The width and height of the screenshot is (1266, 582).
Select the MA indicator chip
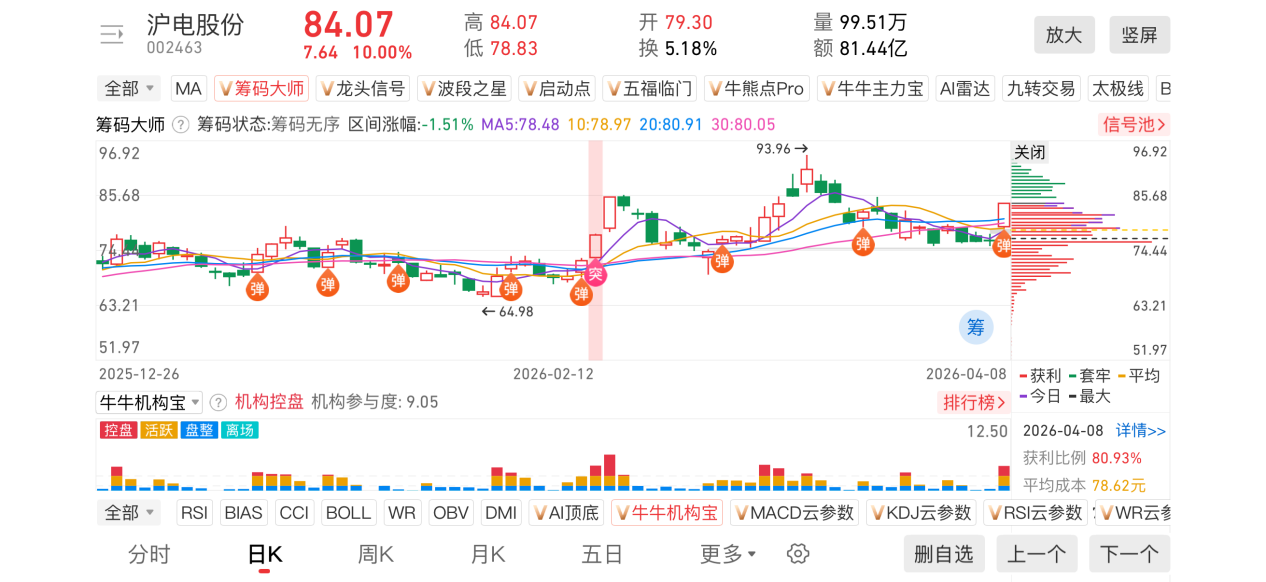pyautogui.click(x=188, y=89)
